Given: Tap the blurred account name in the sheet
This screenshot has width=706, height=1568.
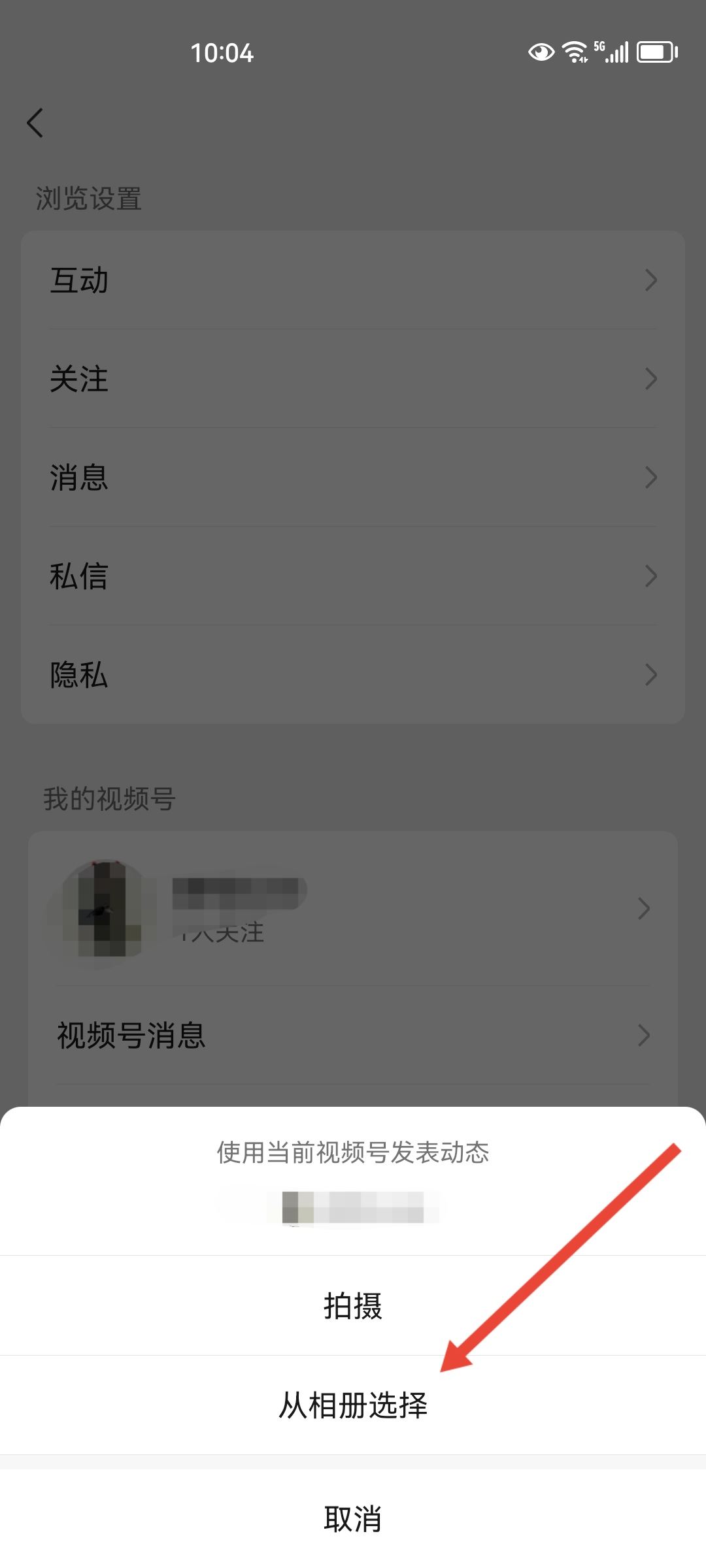Looking at the screenshot, I should click(x=353, y=1204).
